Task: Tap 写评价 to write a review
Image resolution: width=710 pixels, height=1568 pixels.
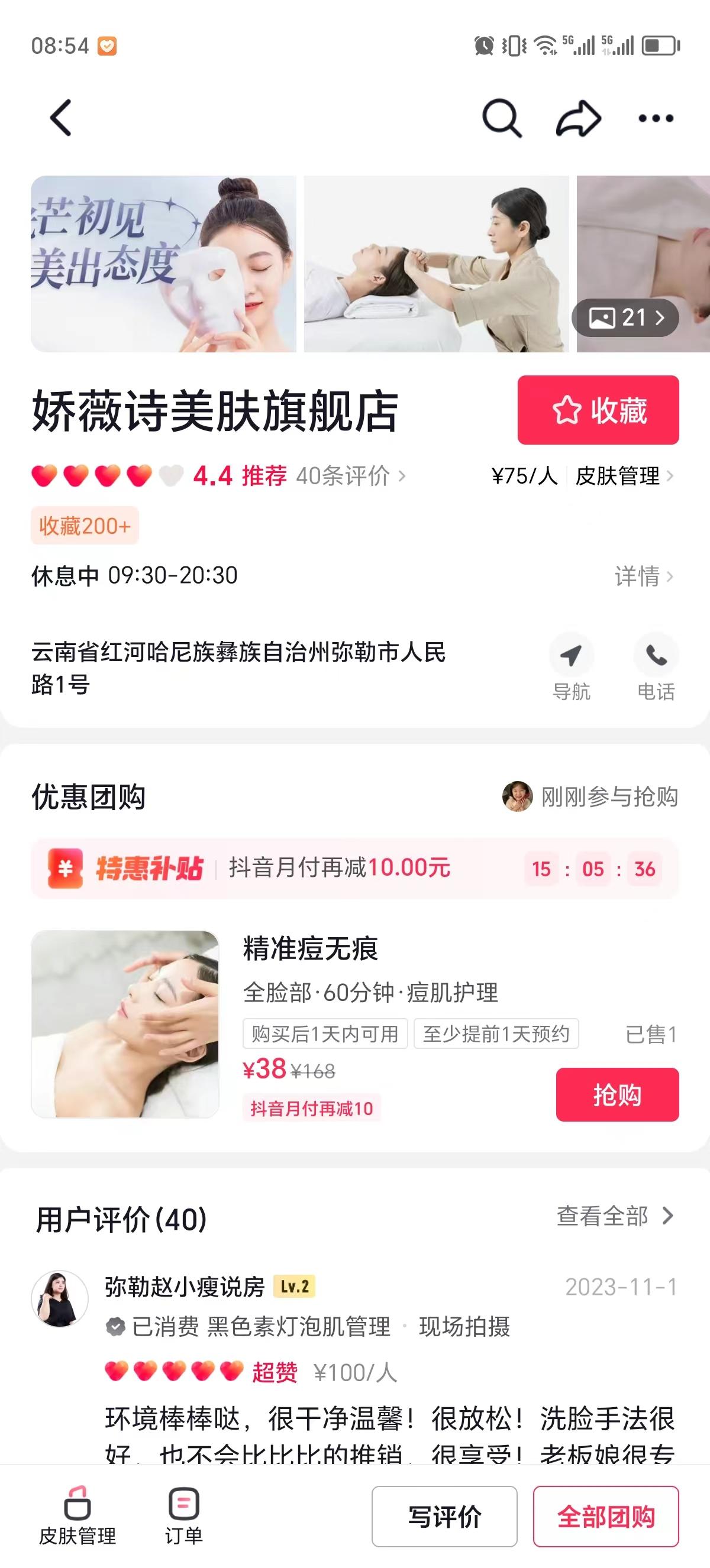Action: [444, 1516]
